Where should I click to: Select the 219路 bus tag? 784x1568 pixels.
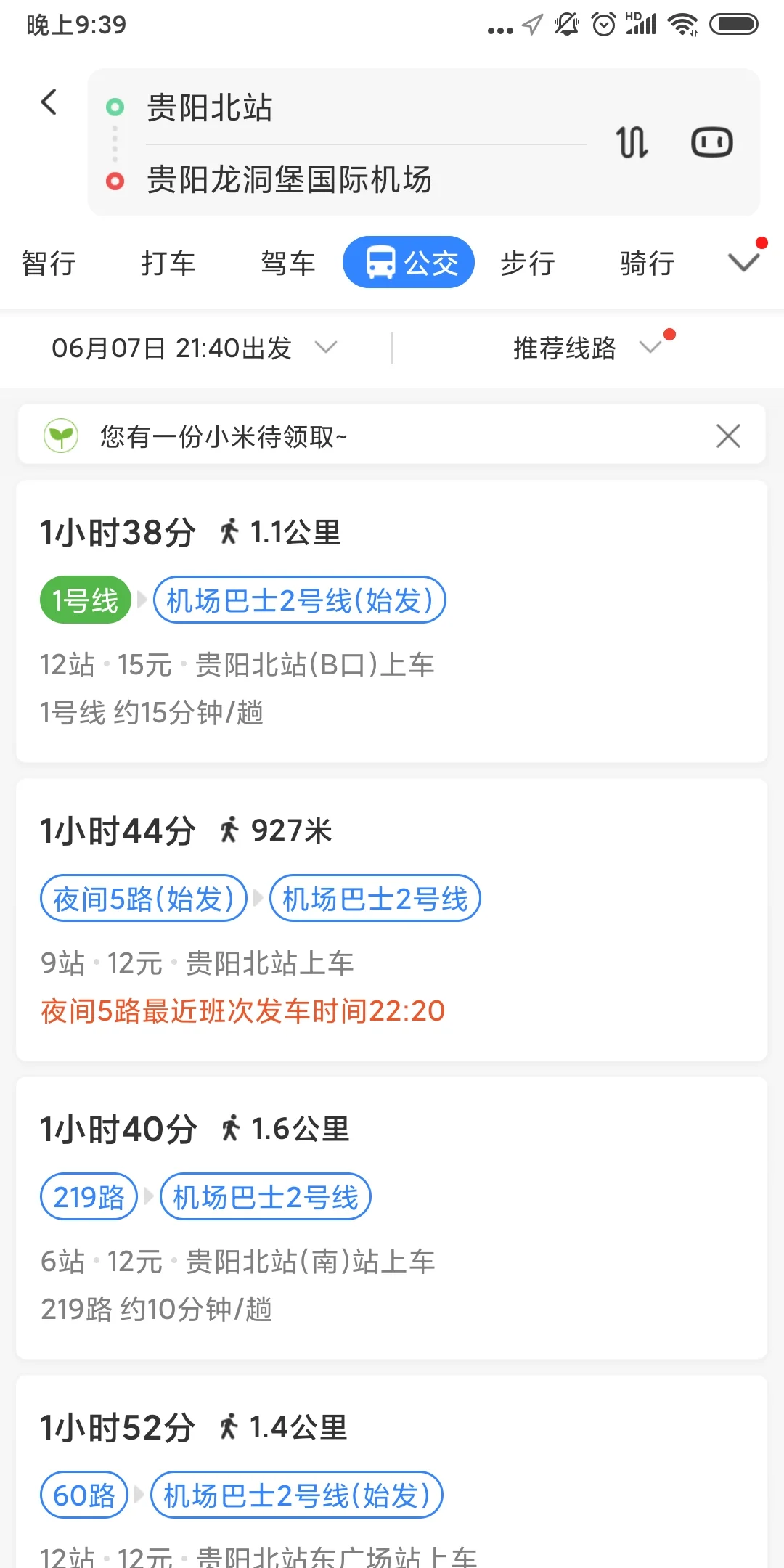point(88,1196)
